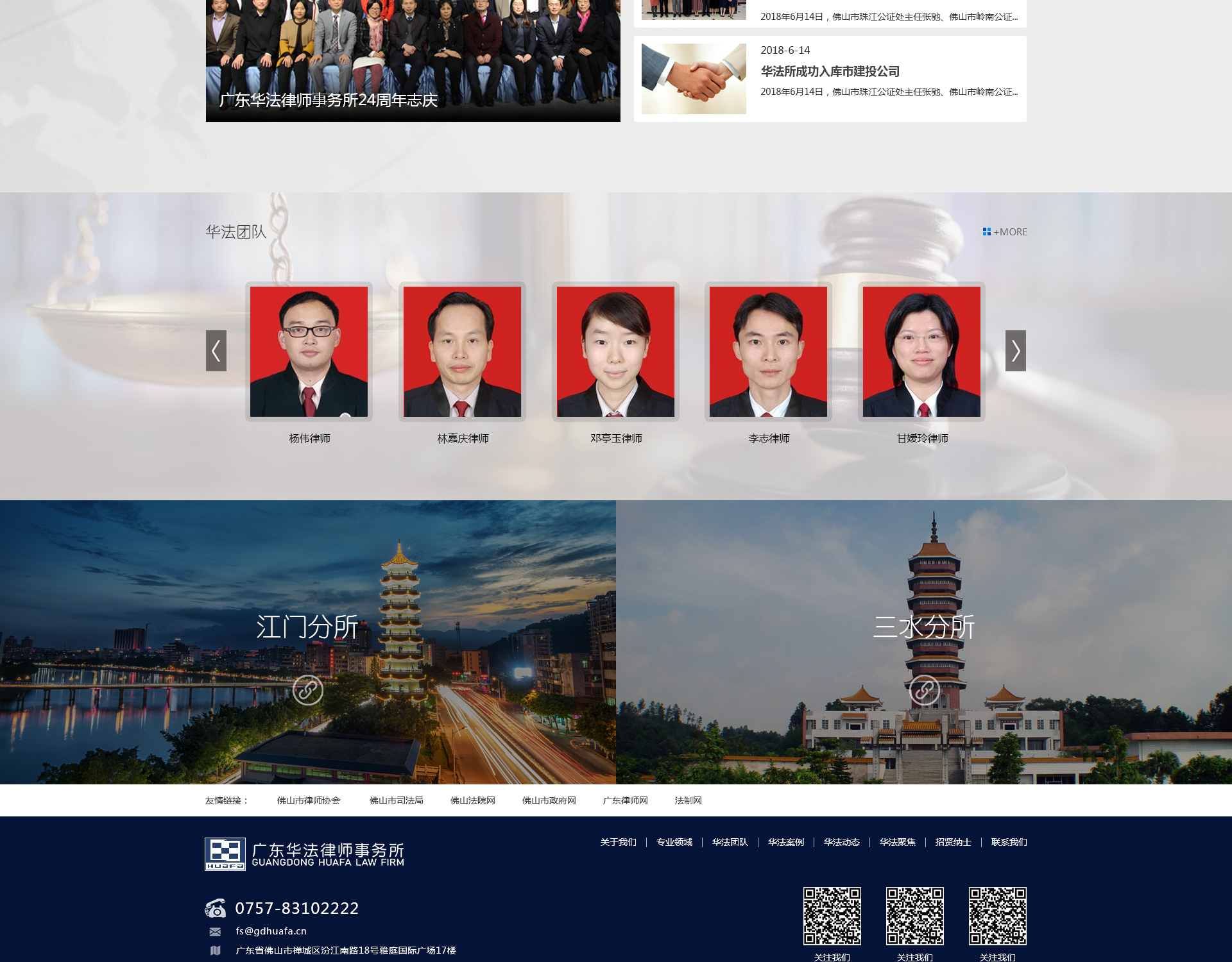Visit 佛山市司法局 friendly link
Image resolution: width=1232 pixels, height=962 pixels.
pos(396,800)
